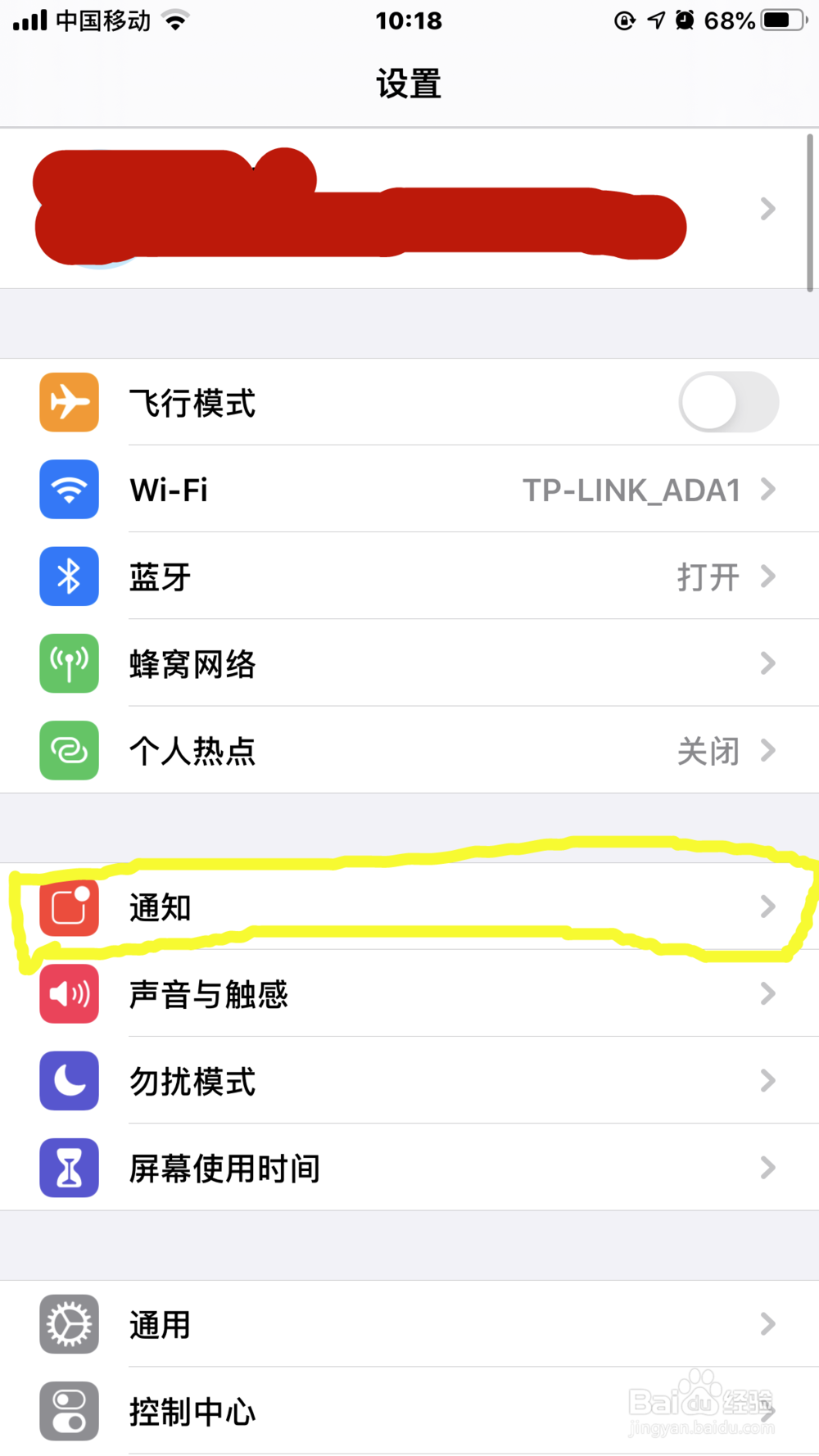This screenshot has width=819, height=1456.
Task: Click the blue Wi-Fi icon
Action: tap(69, 489)
